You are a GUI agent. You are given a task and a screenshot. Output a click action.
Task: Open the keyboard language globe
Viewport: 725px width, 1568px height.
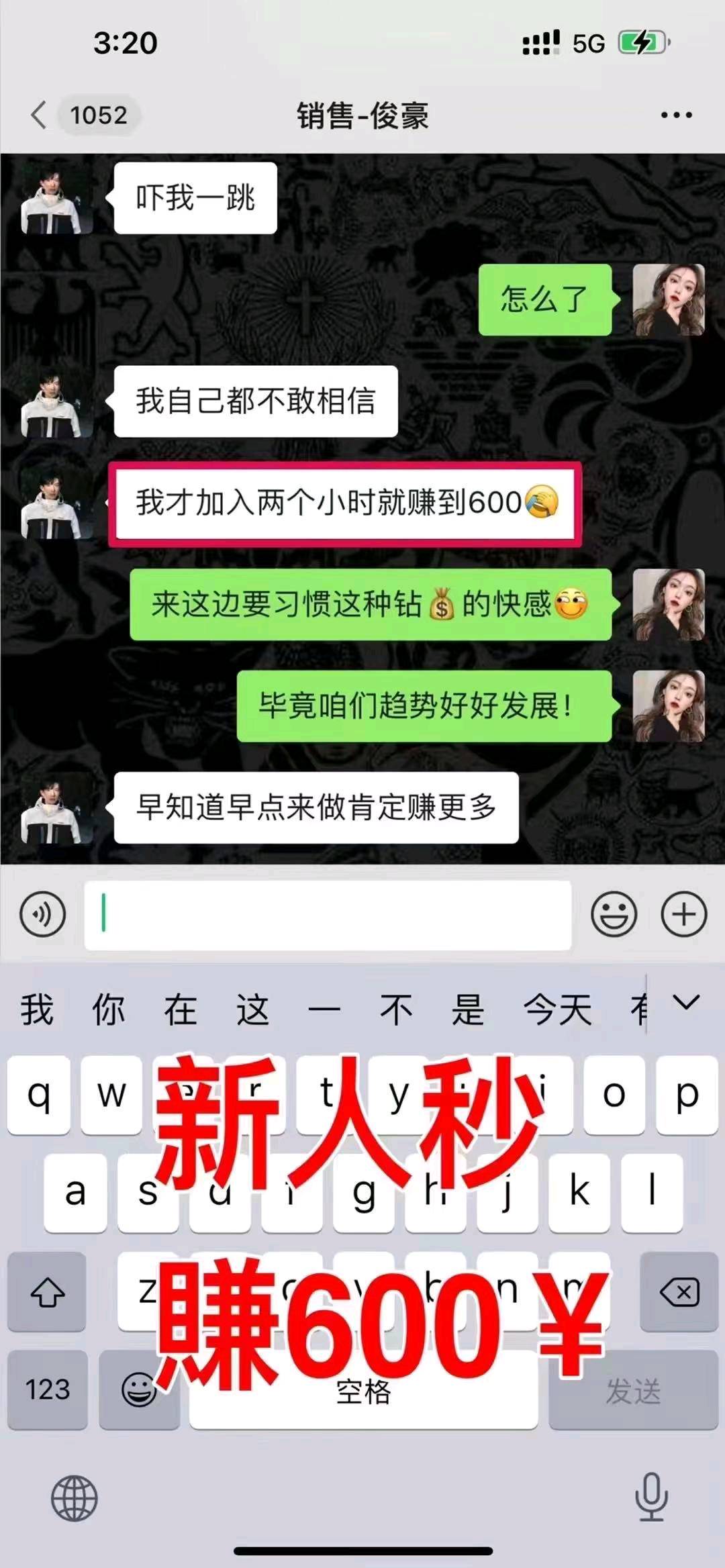(x=74, y=1498)
